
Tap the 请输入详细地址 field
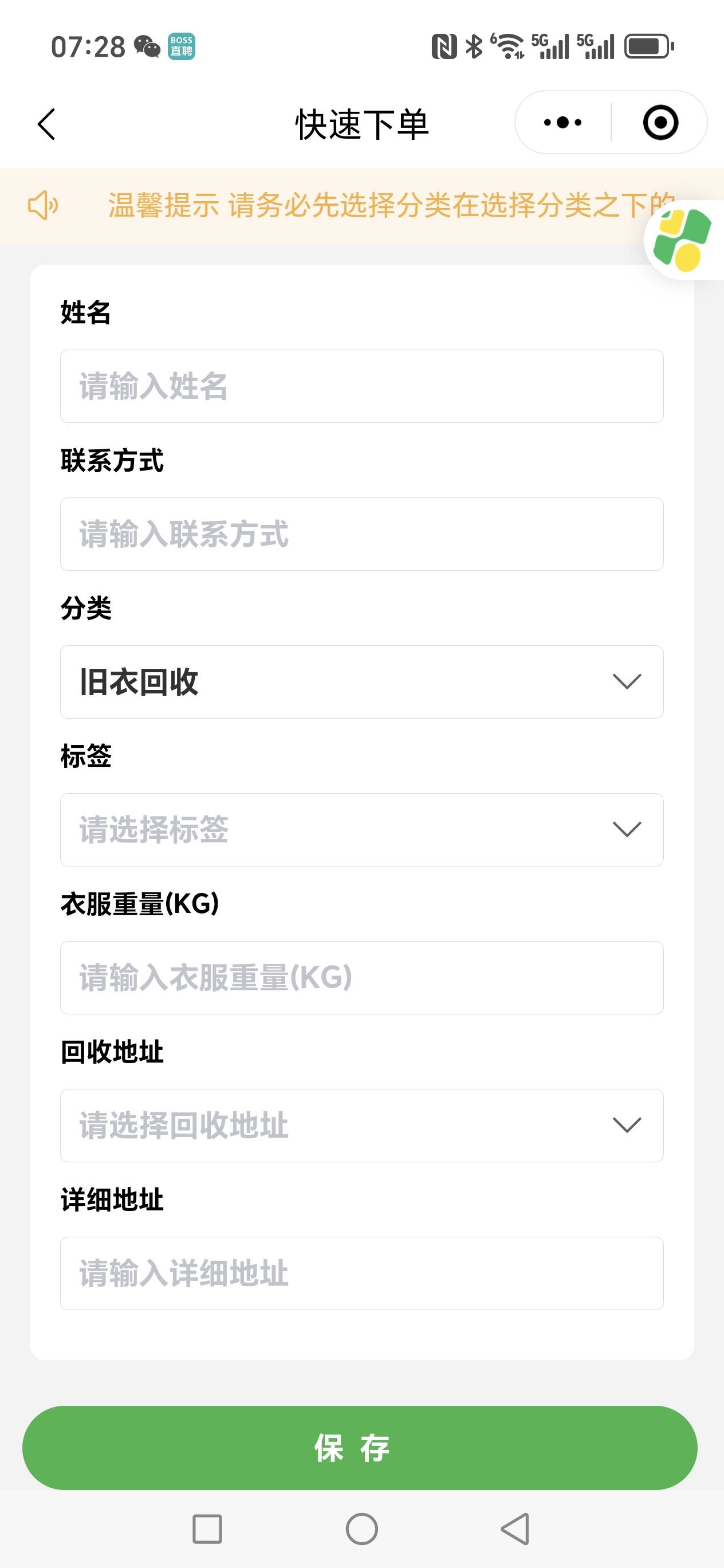pos(361,1273)
